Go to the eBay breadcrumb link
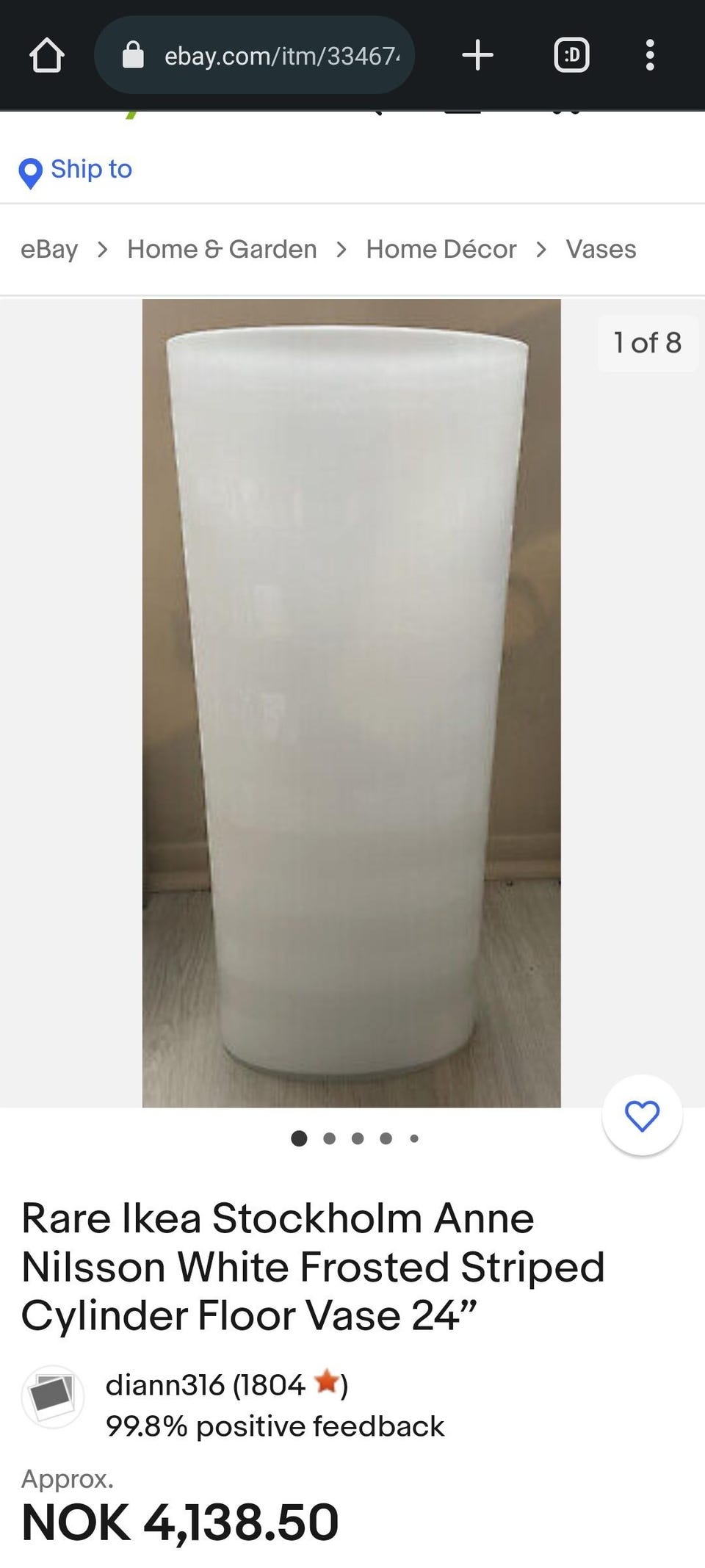 click(x=49, y=250)
